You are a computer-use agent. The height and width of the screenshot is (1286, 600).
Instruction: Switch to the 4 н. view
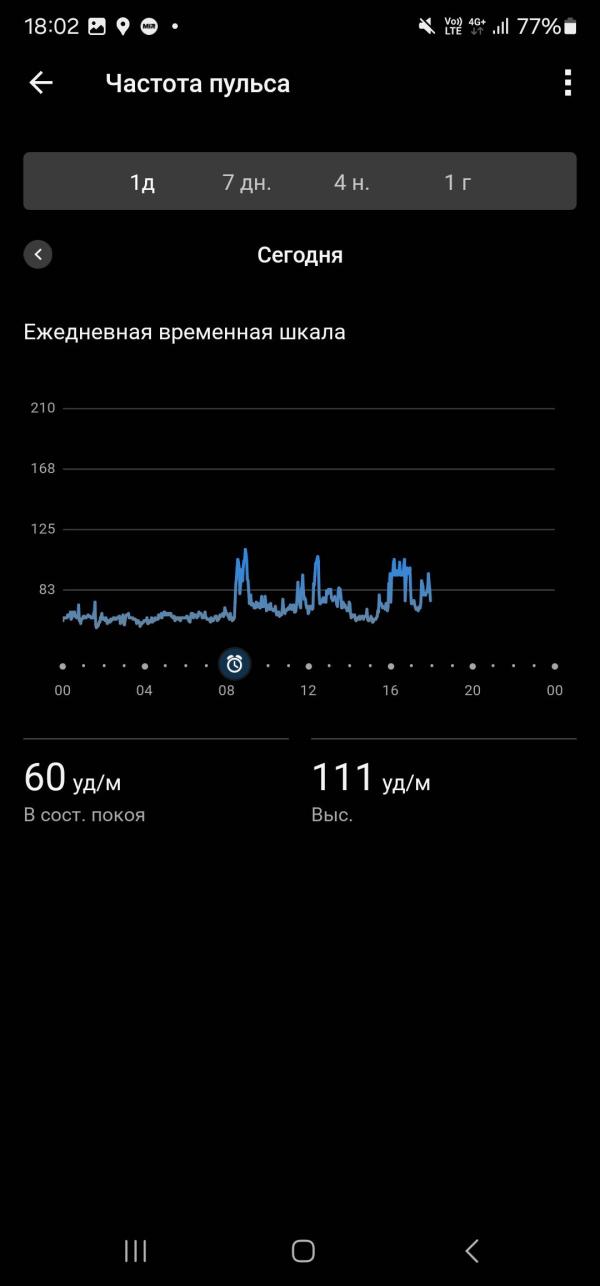(352, 182)
